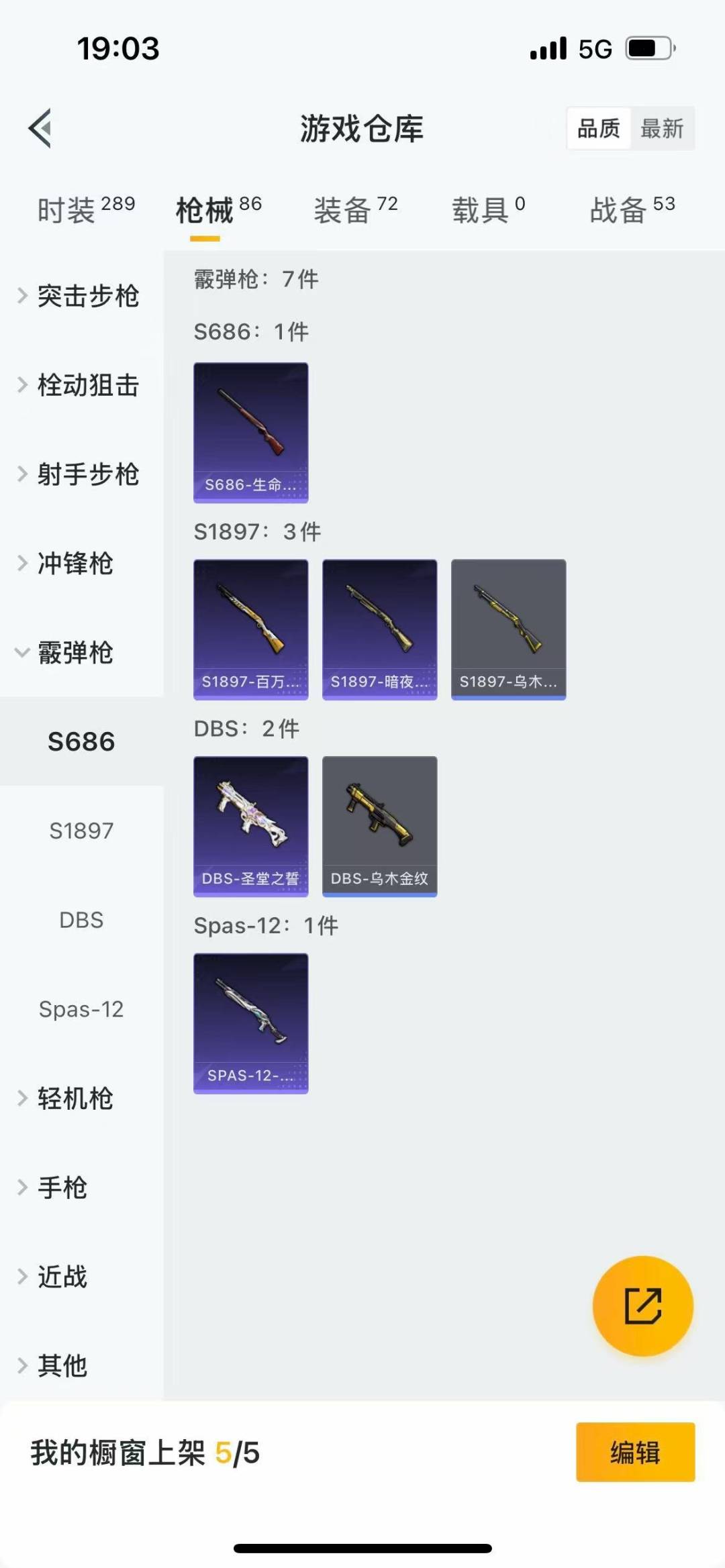Go back using the back arrow
725x1568 pixels.
[40, 128]
